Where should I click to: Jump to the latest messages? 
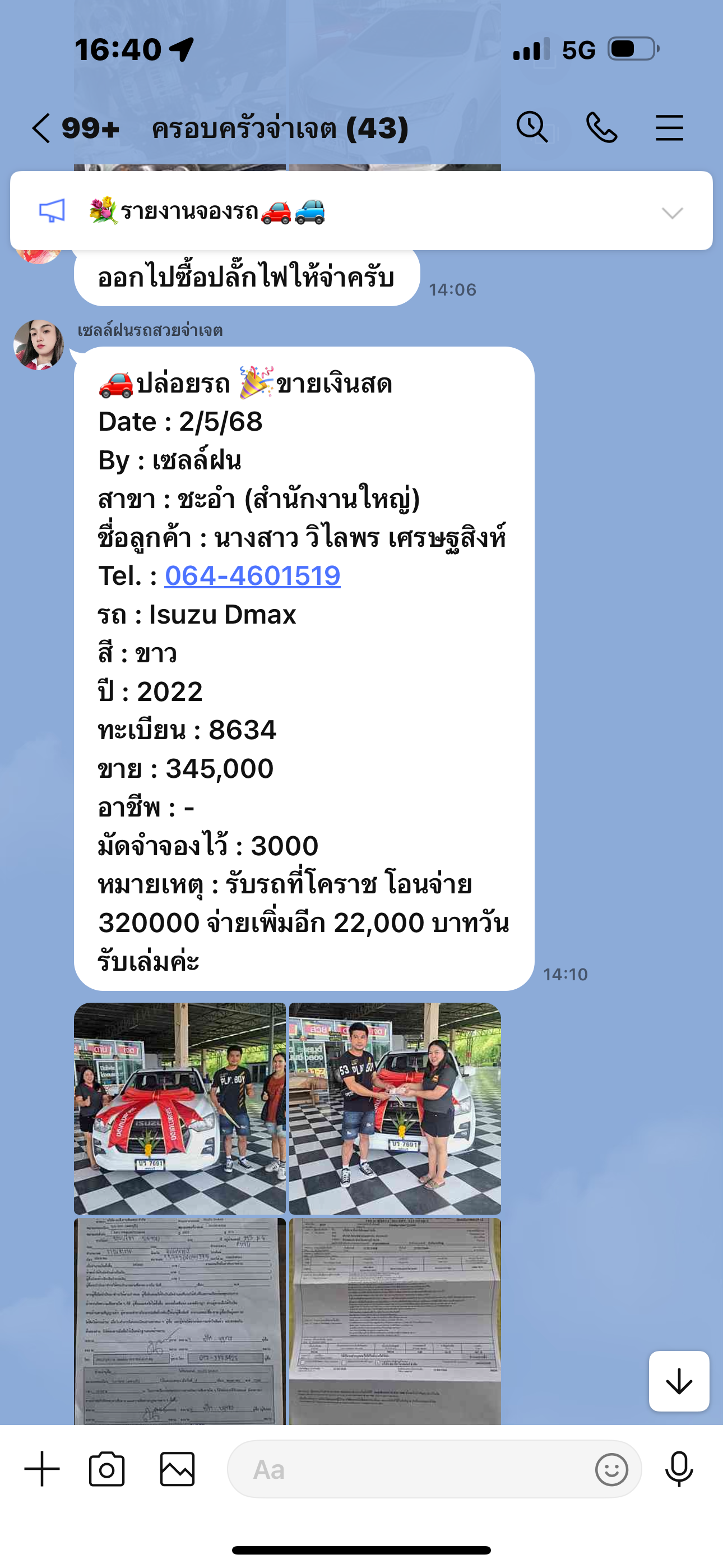click(x=679, y=1381)
